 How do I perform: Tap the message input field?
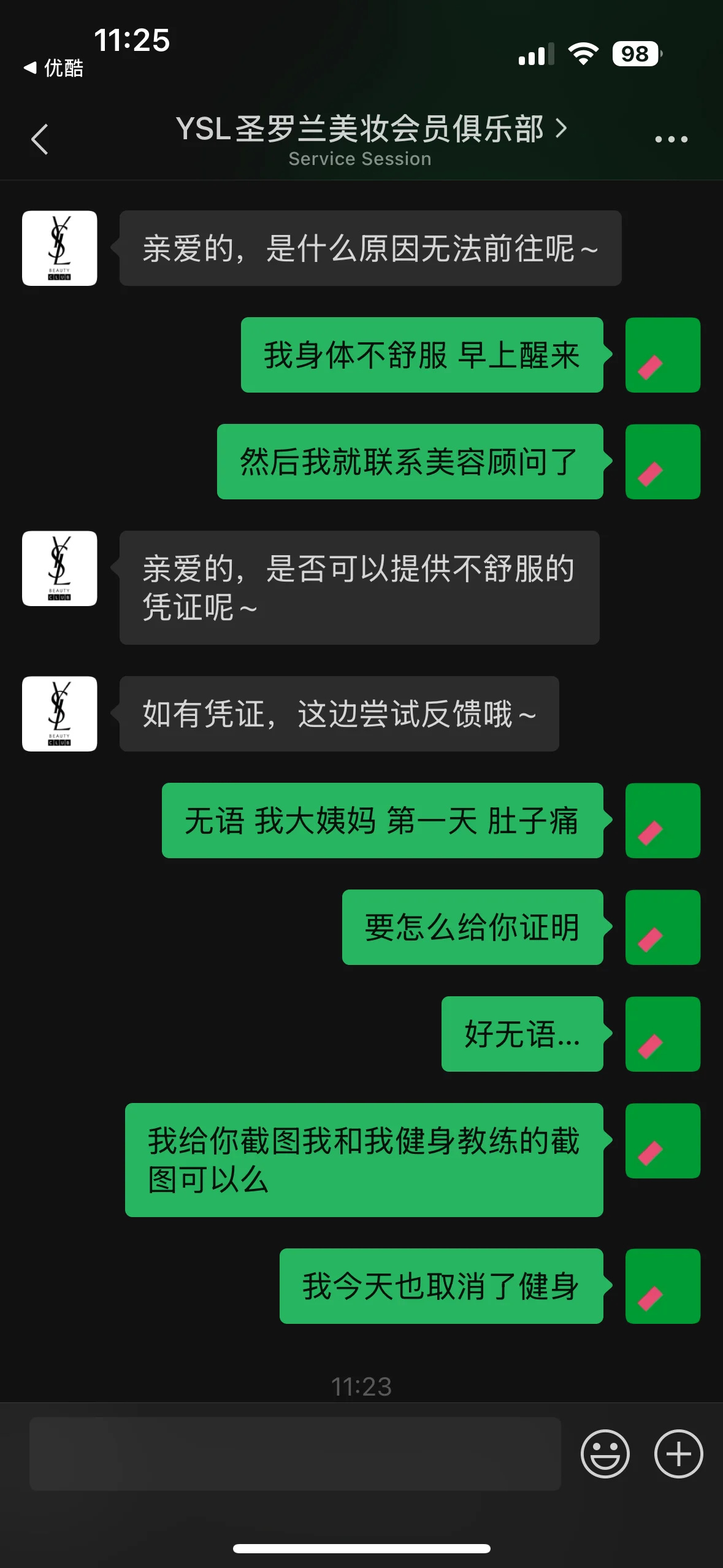tap(295, 1453)
